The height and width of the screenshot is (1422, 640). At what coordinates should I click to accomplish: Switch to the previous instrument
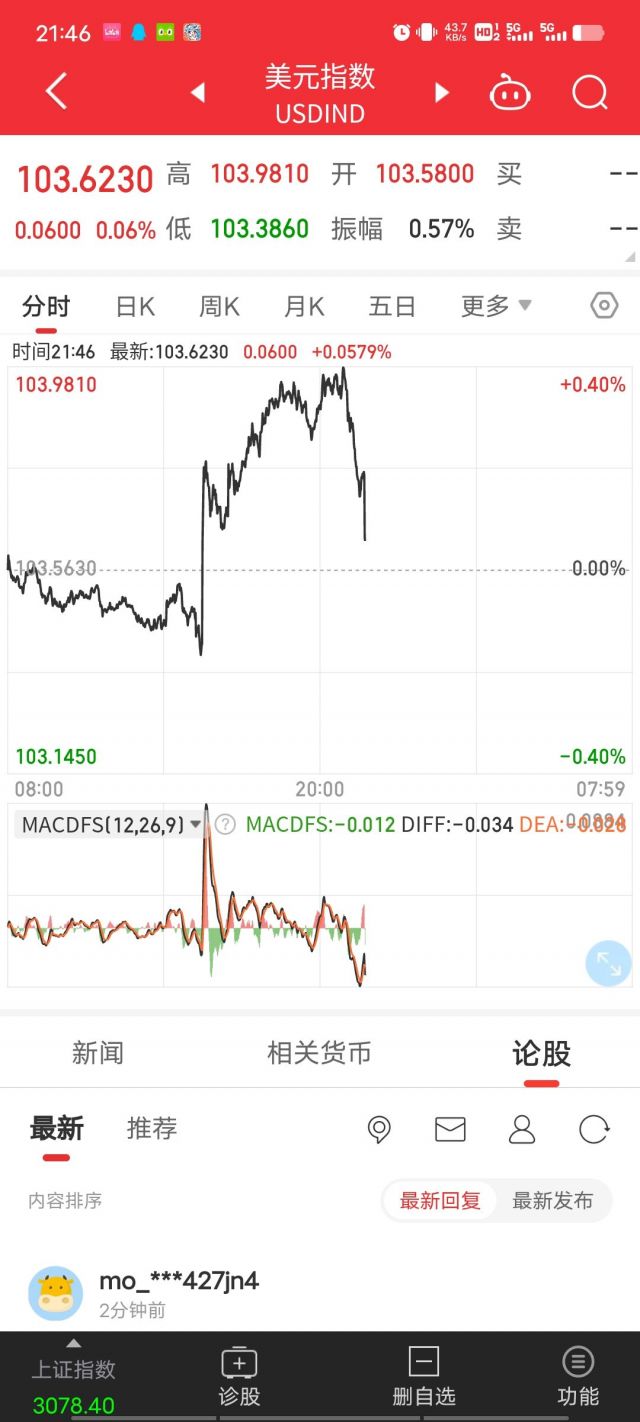[198, 93]
